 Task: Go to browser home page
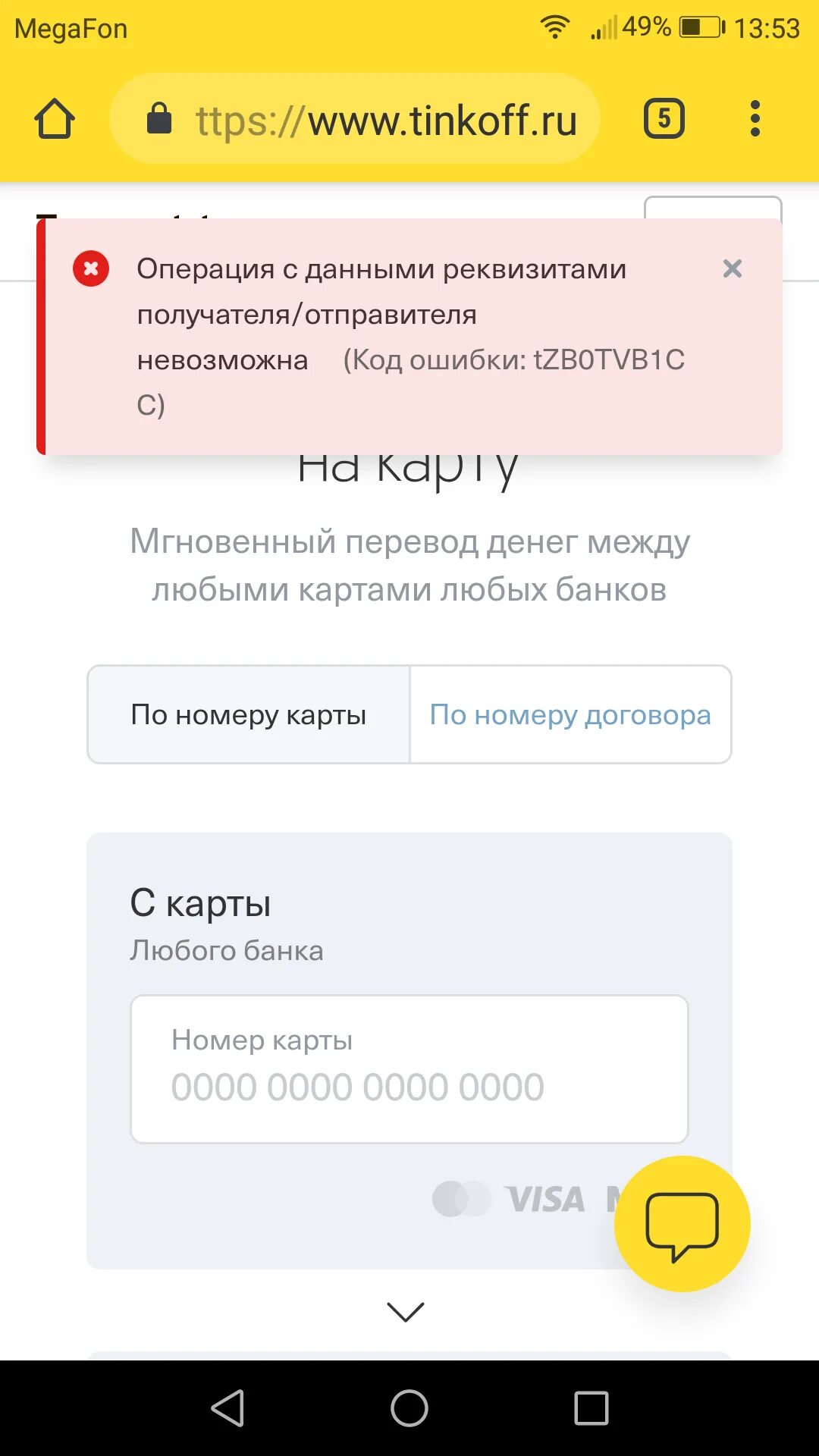click(55, 119)
